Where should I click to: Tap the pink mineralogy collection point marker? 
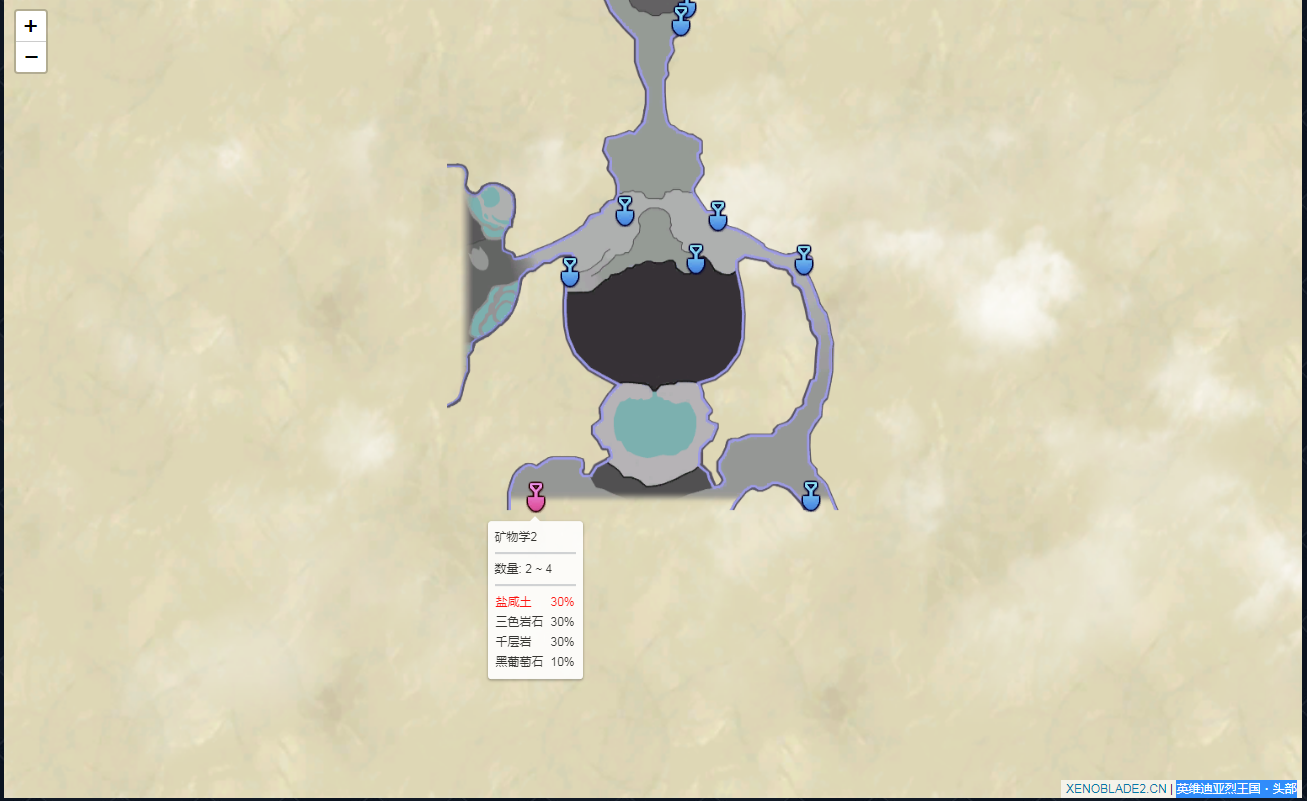pos(536,496)
